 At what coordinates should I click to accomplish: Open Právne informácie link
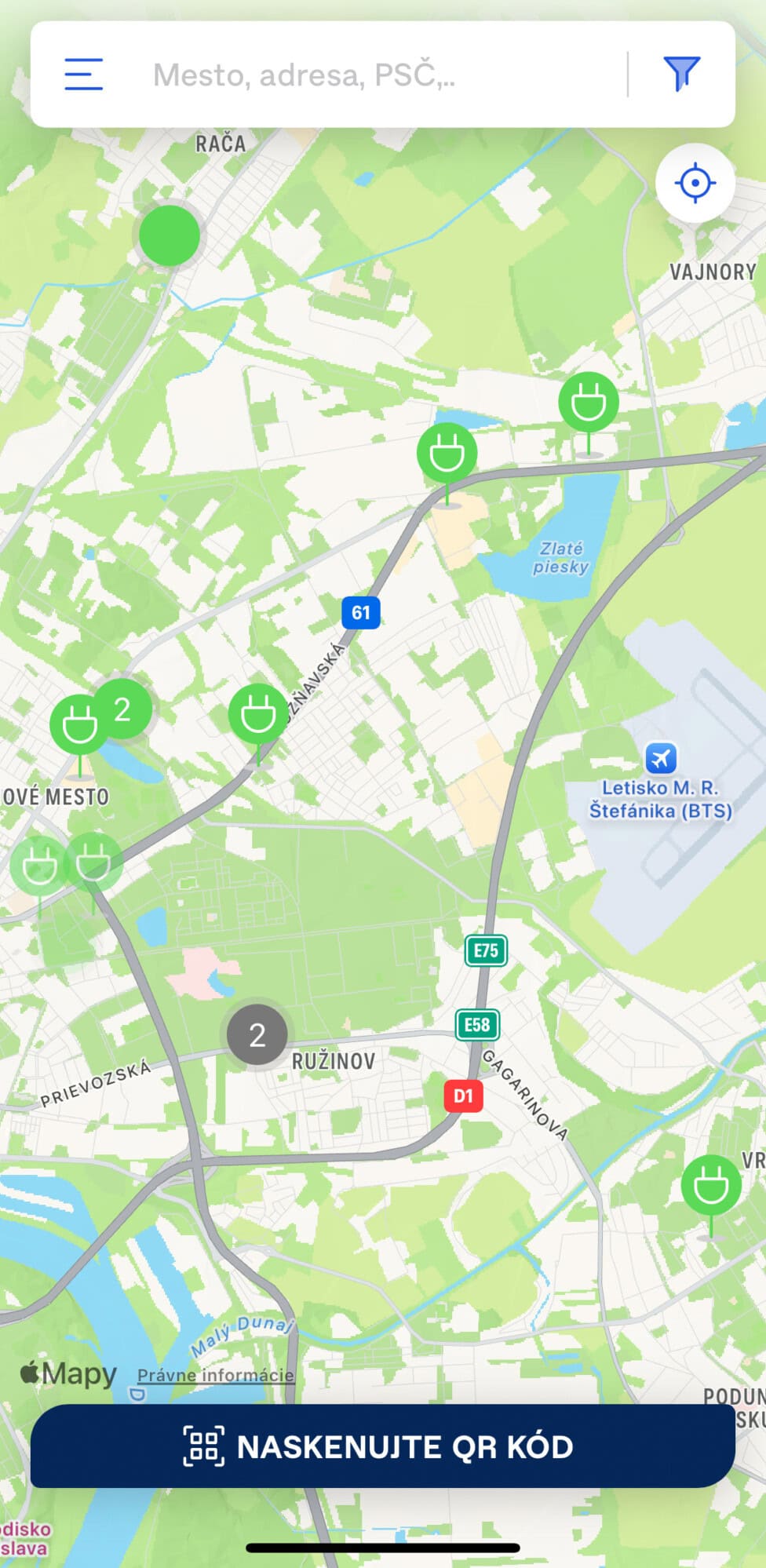pyautogui.click(x=216, y=1376)
